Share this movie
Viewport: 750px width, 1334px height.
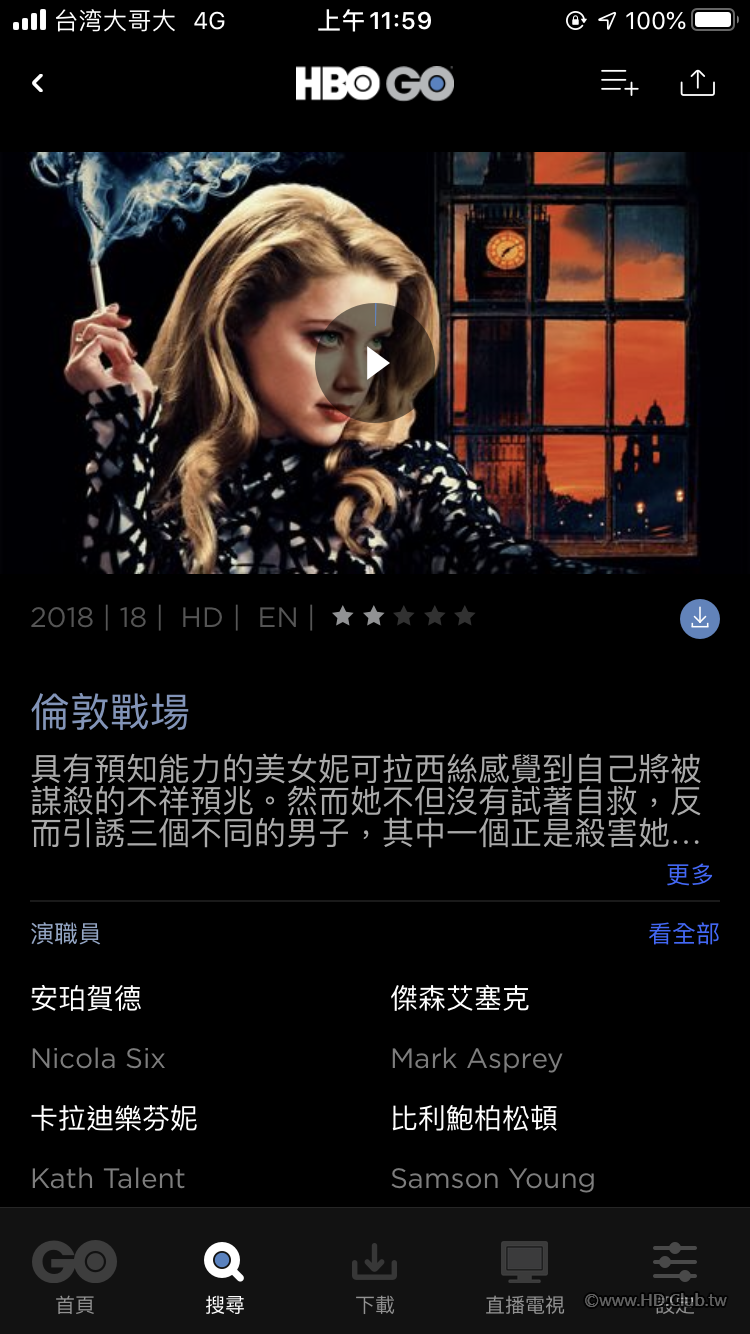(x=697, y=83)
